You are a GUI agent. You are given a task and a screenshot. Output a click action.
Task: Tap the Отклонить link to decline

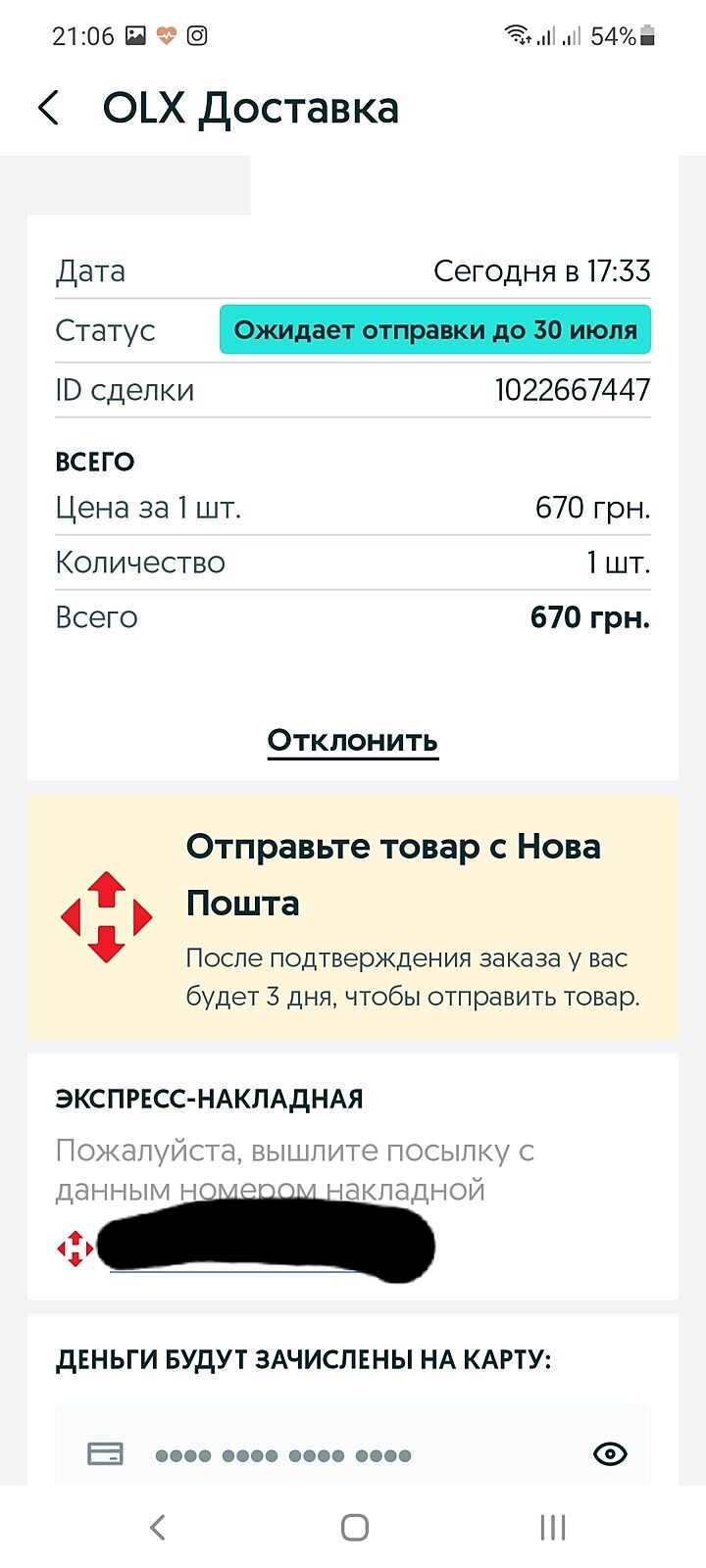tap(352, 740)
